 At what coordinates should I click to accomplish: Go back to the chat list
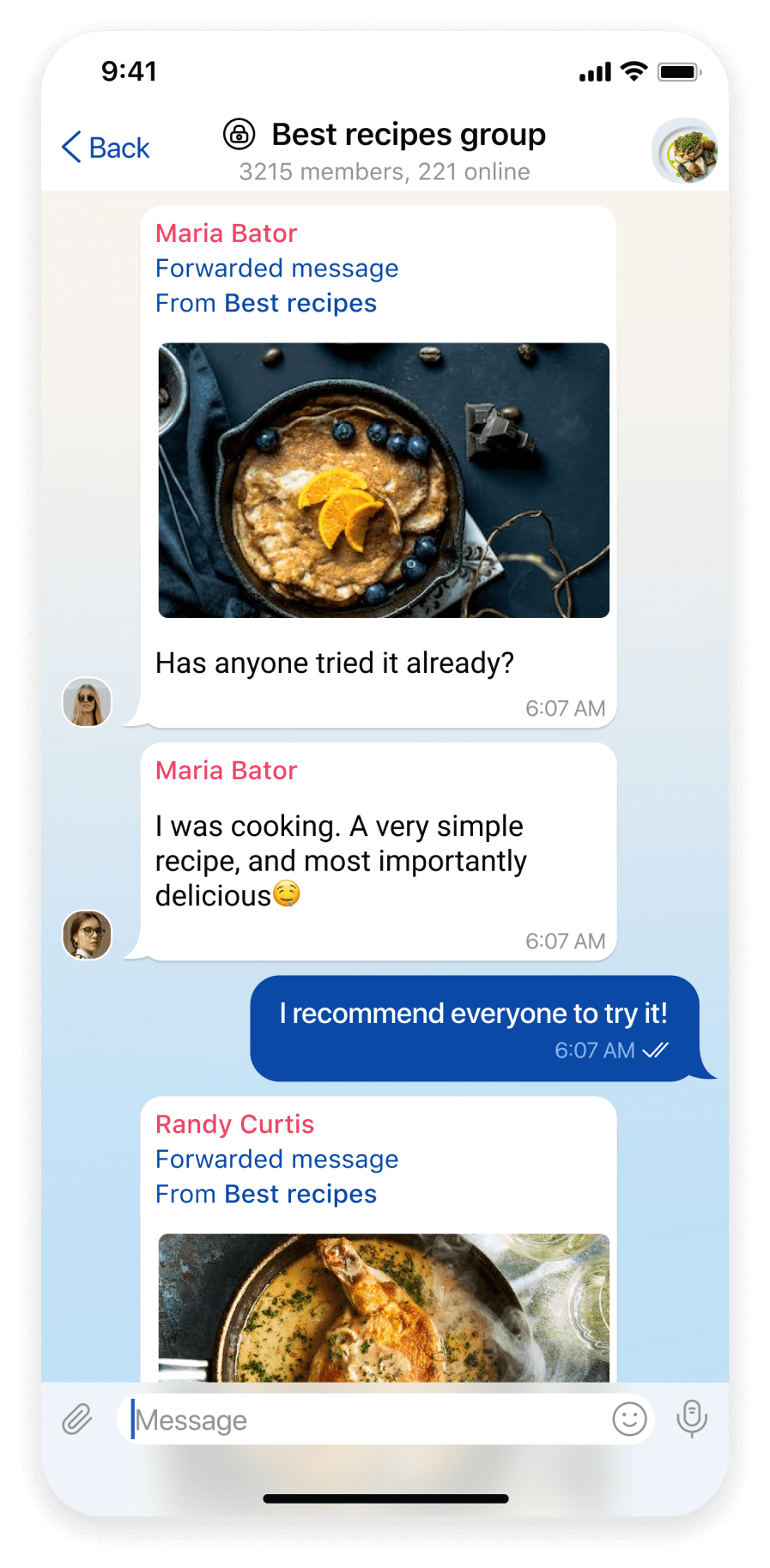point(106,148)
